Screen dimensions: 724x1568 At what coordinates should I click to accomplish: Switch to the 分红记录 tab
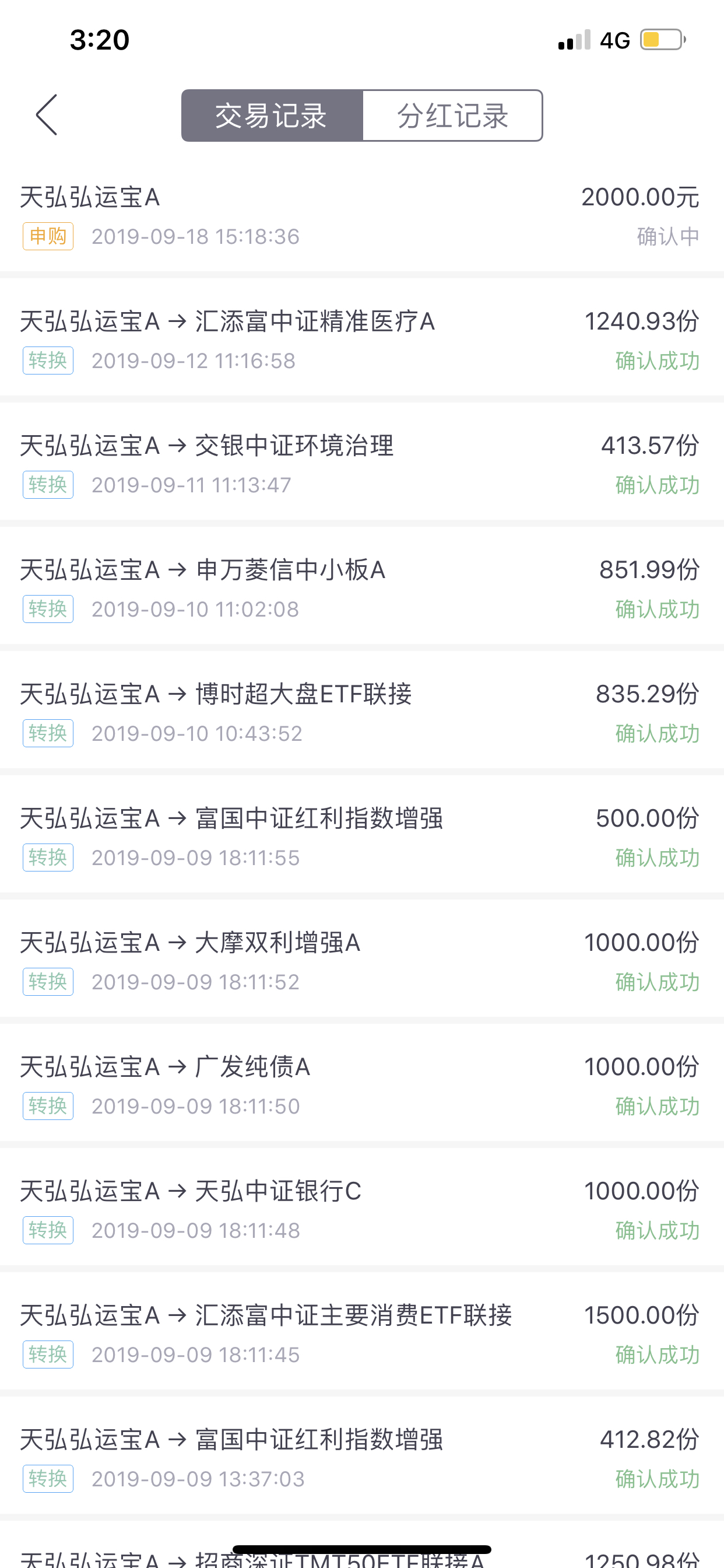click(x=453, y=116)
